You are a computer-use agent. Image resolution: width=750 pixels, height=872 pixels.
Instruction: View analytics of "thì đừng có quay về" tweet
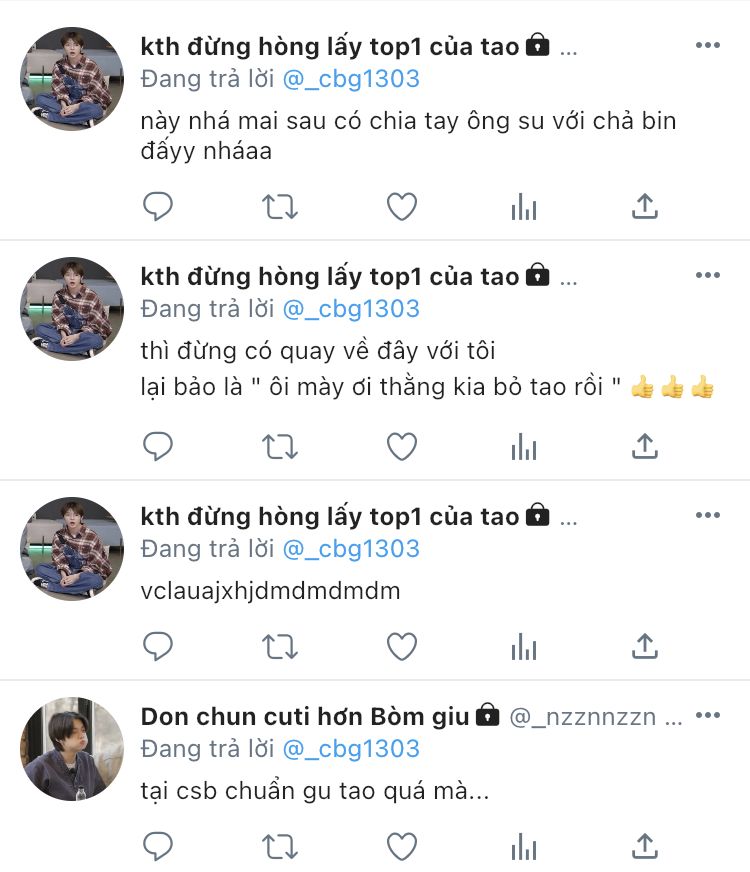[524, 446]
